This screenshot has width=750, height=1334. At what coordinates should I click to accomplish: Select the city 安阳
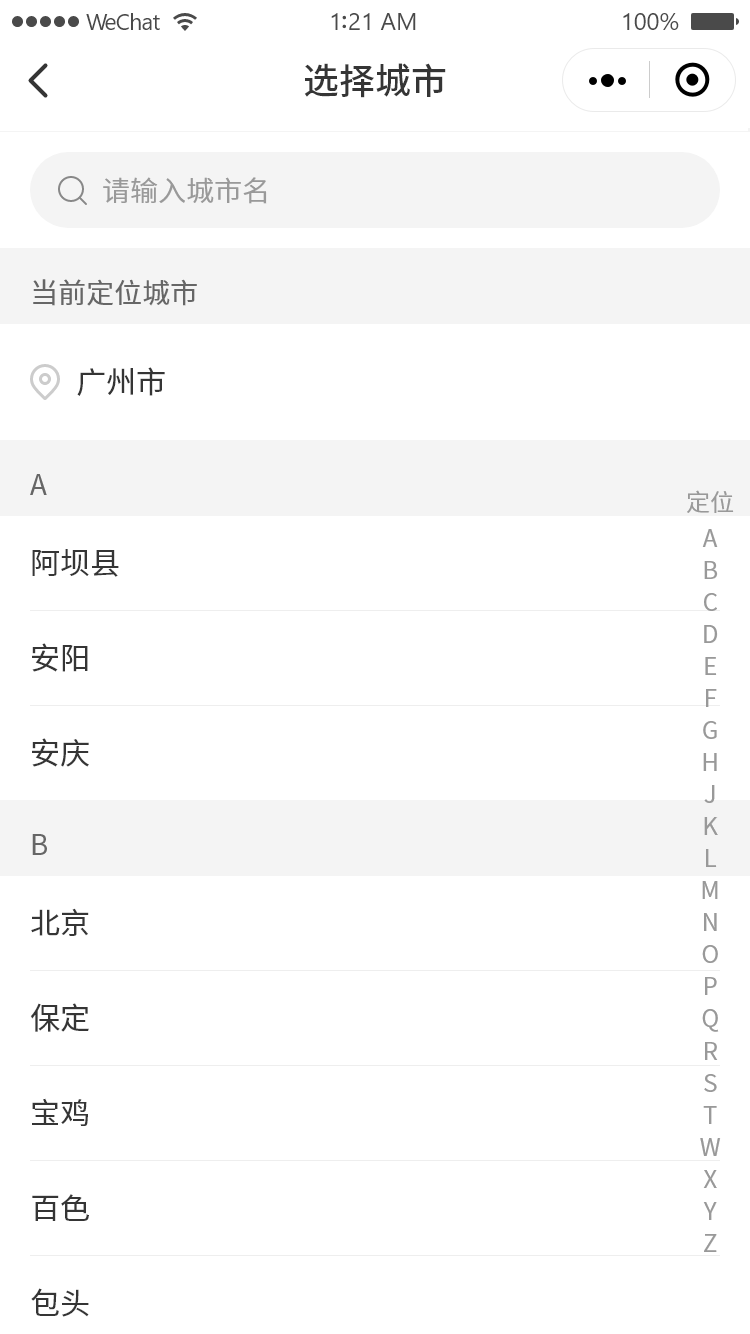click(x=375, y=658)
